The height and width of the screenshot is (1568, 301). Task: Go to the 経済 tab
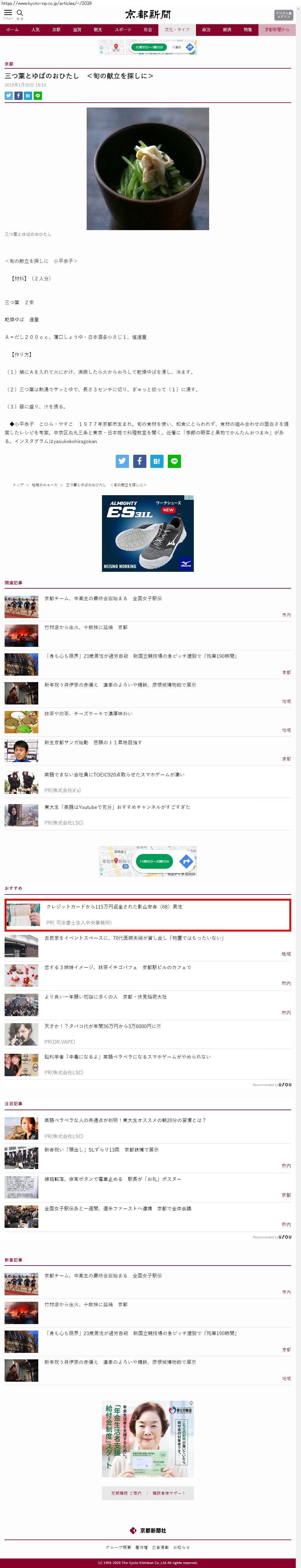(227, 29)
